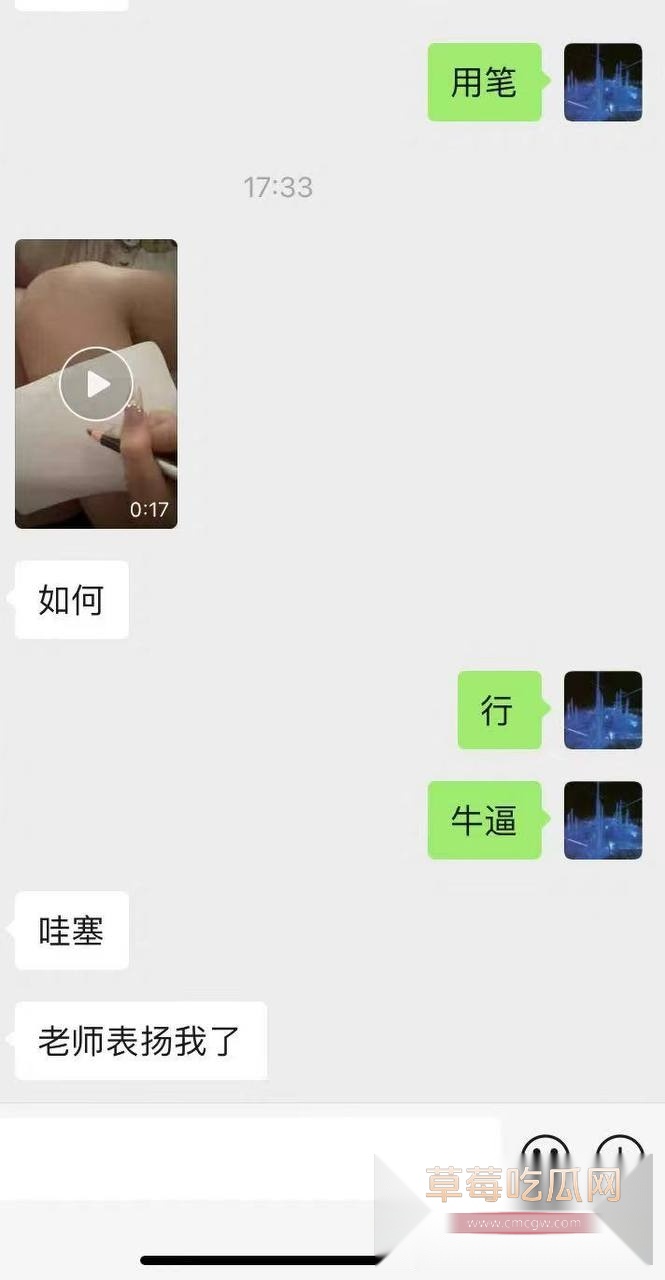The width and height of the screenshot is (665, 1280).
Task: View profile from avatar next to 行
Action: point(602,710)
